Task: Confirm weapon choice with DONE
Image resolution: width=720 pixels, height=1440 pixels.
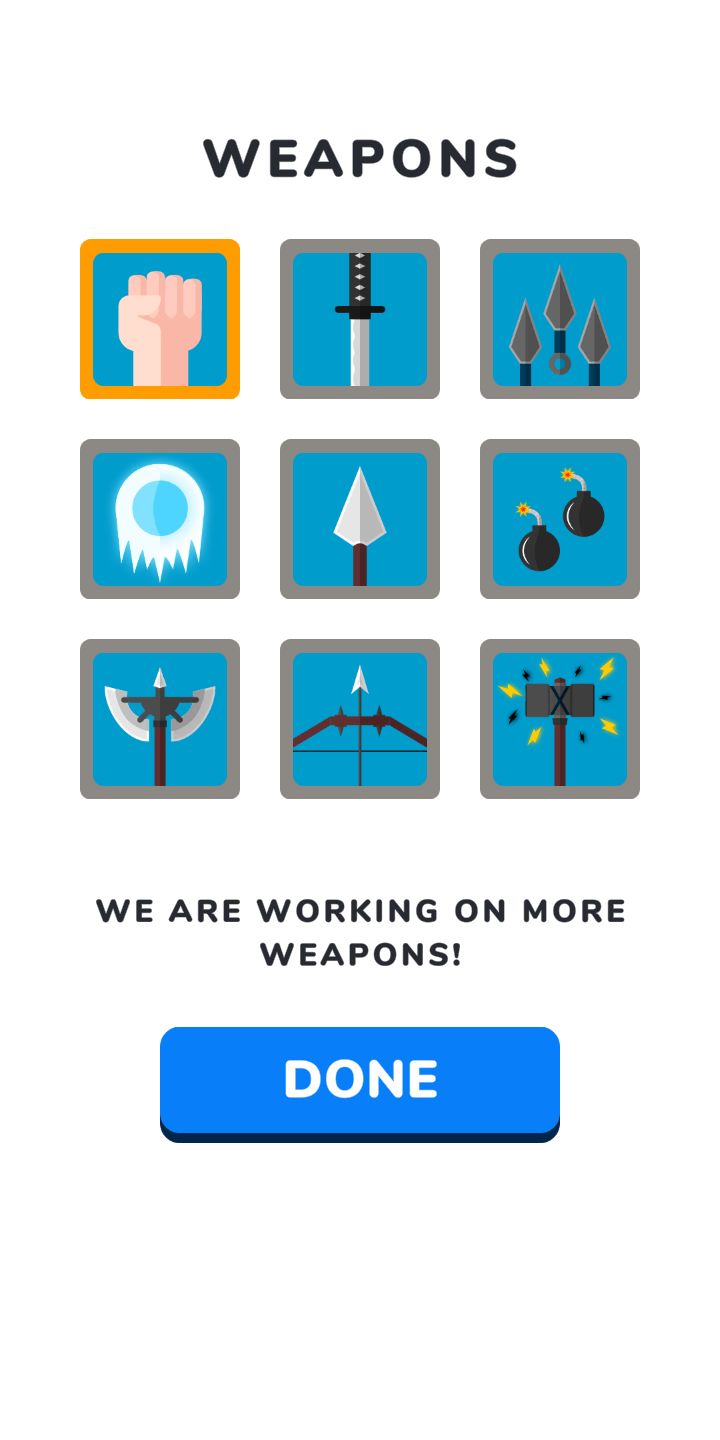Action: (359, 1078)
